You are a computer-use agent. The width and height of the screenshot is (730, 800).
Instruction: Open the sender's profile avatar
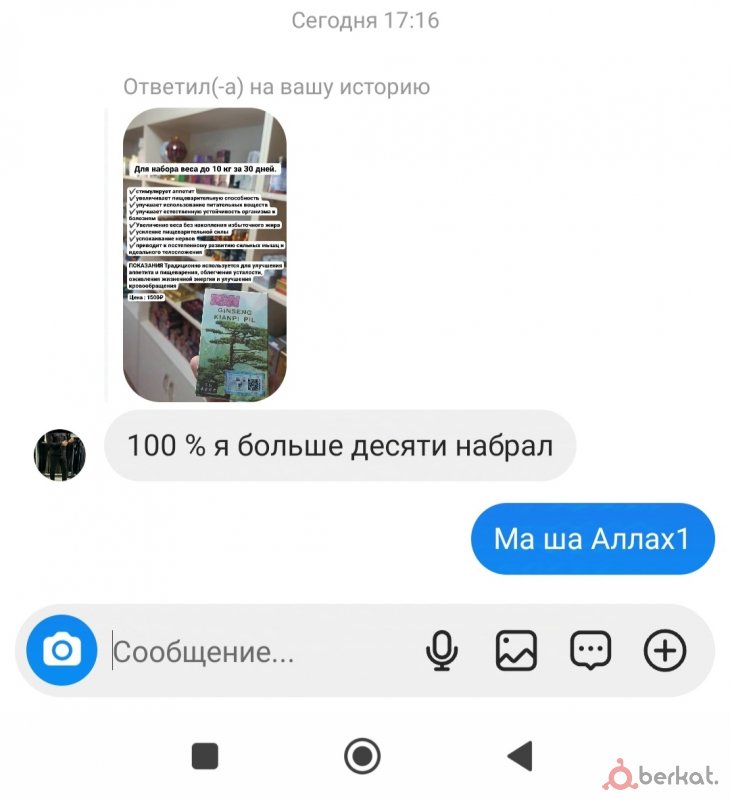(x=60, y=454)
